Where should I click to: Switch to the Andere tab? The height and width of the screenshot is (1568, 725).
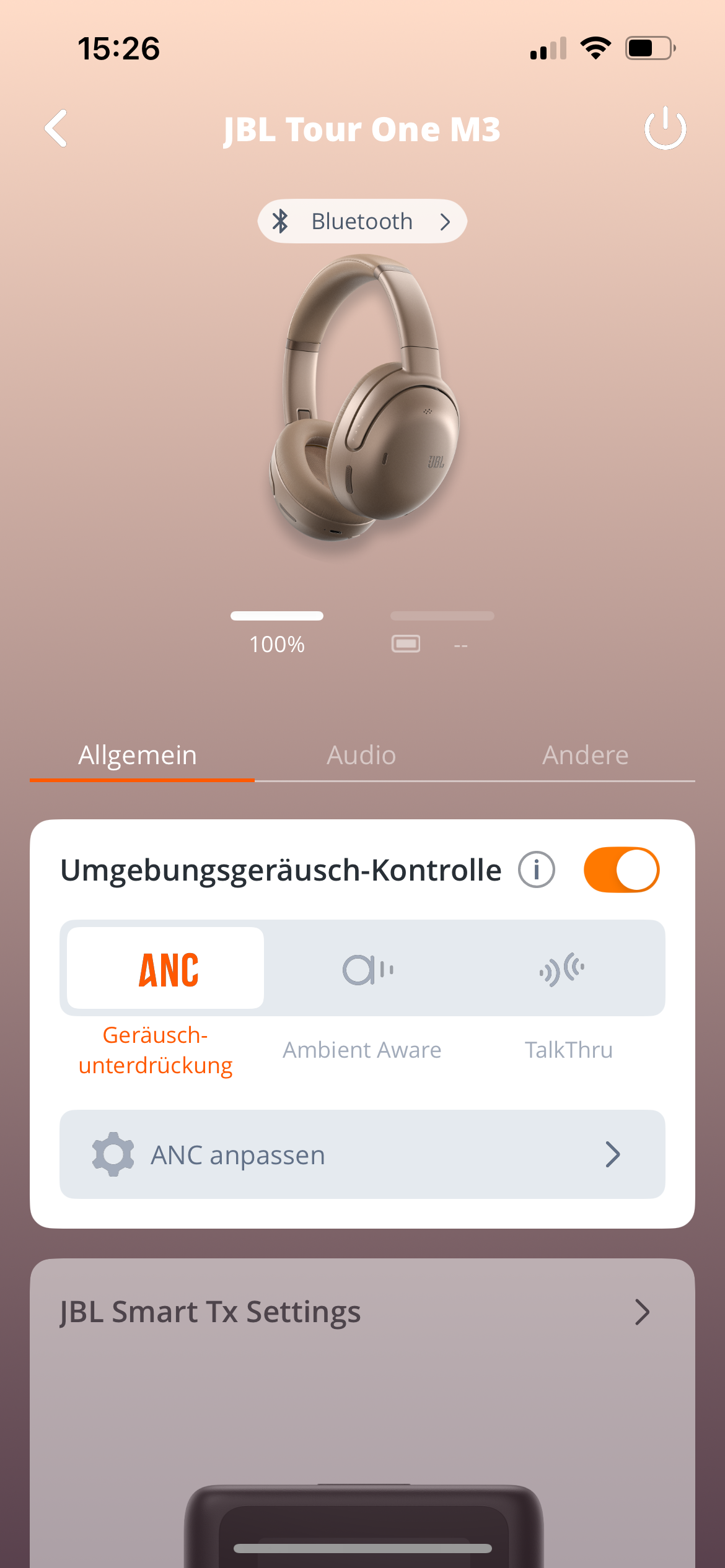tap(586, 755)
